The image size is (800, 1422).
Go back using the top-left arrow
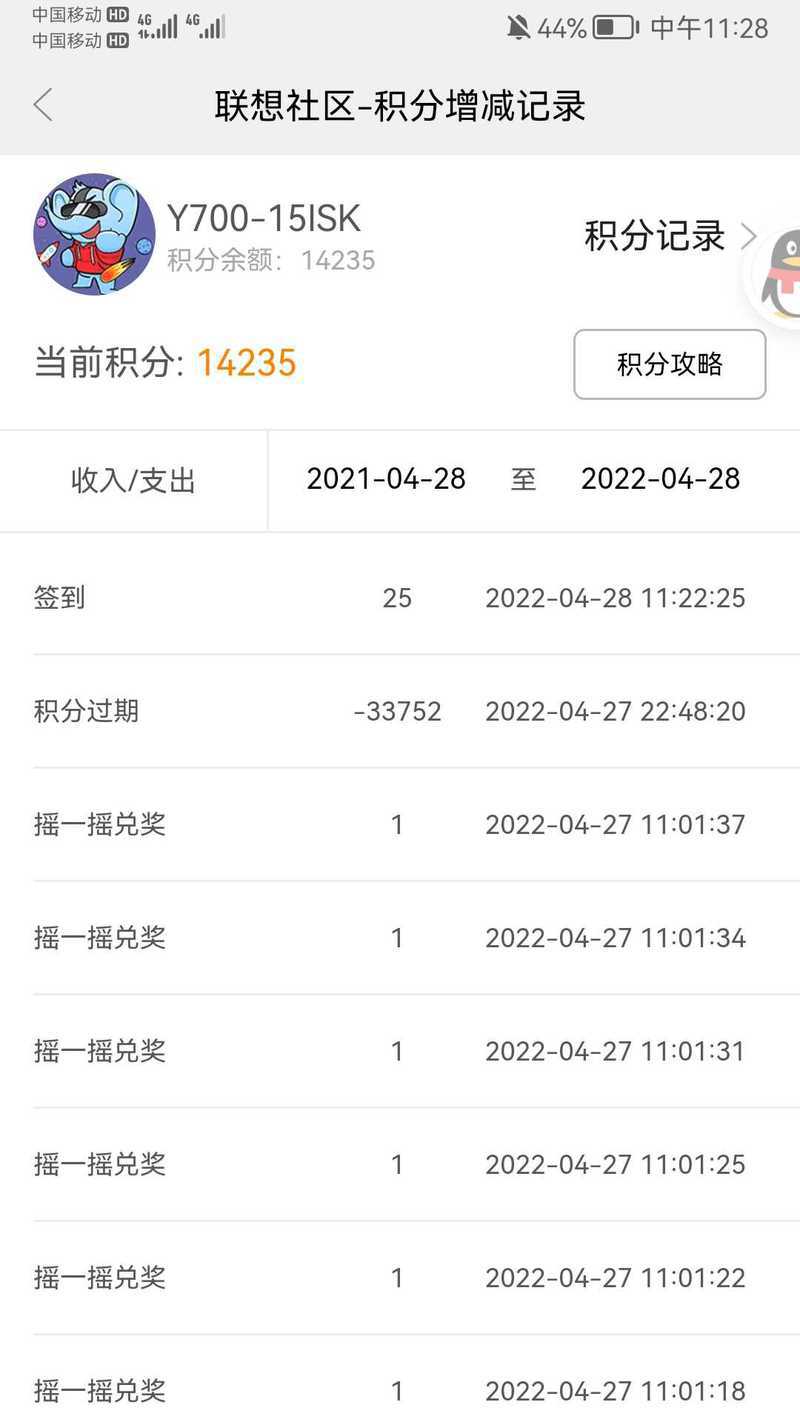pos(42,105)
